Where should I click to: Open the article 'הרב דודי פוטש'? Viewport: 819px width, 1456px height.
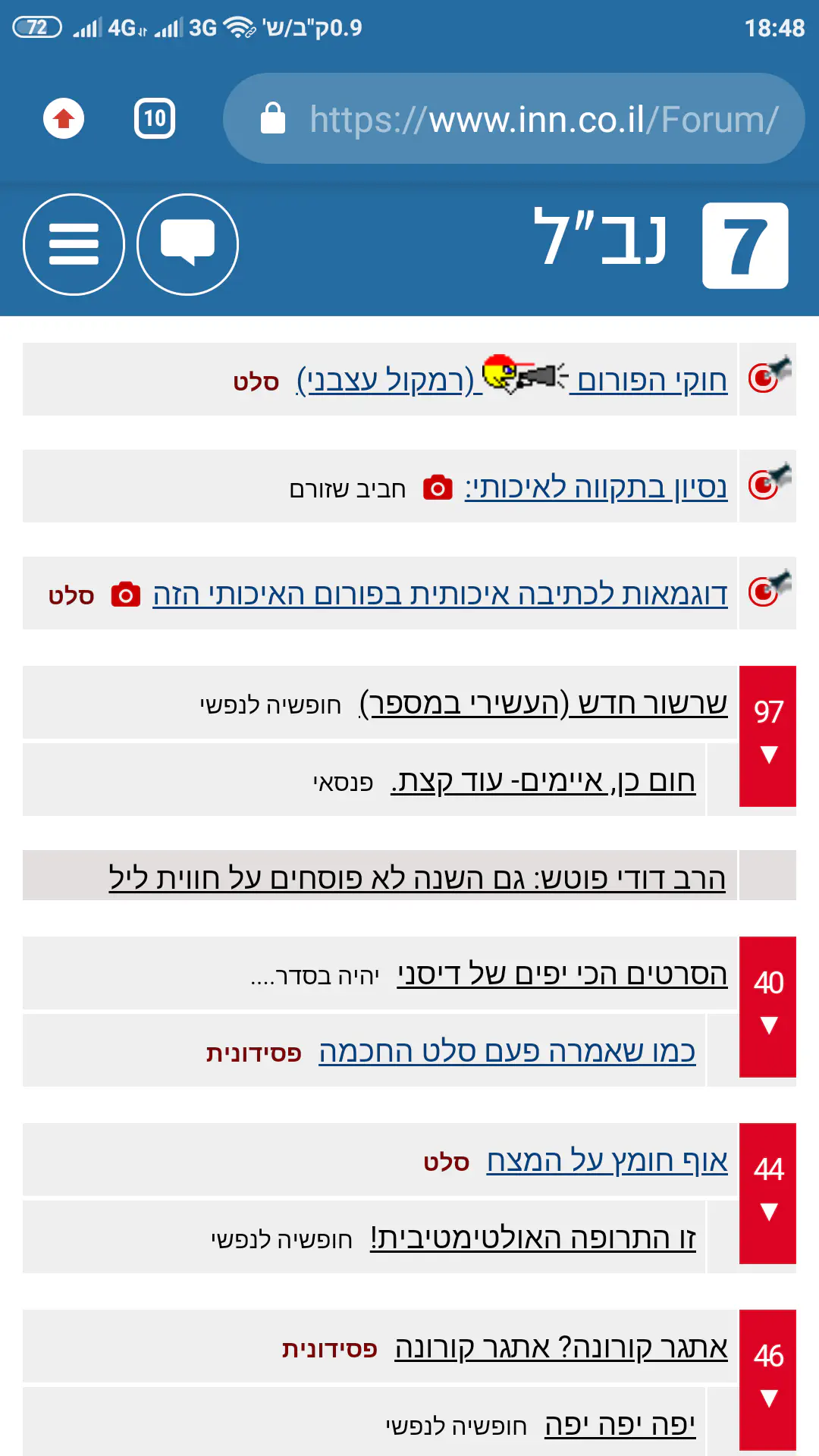(x=417, y=877)
